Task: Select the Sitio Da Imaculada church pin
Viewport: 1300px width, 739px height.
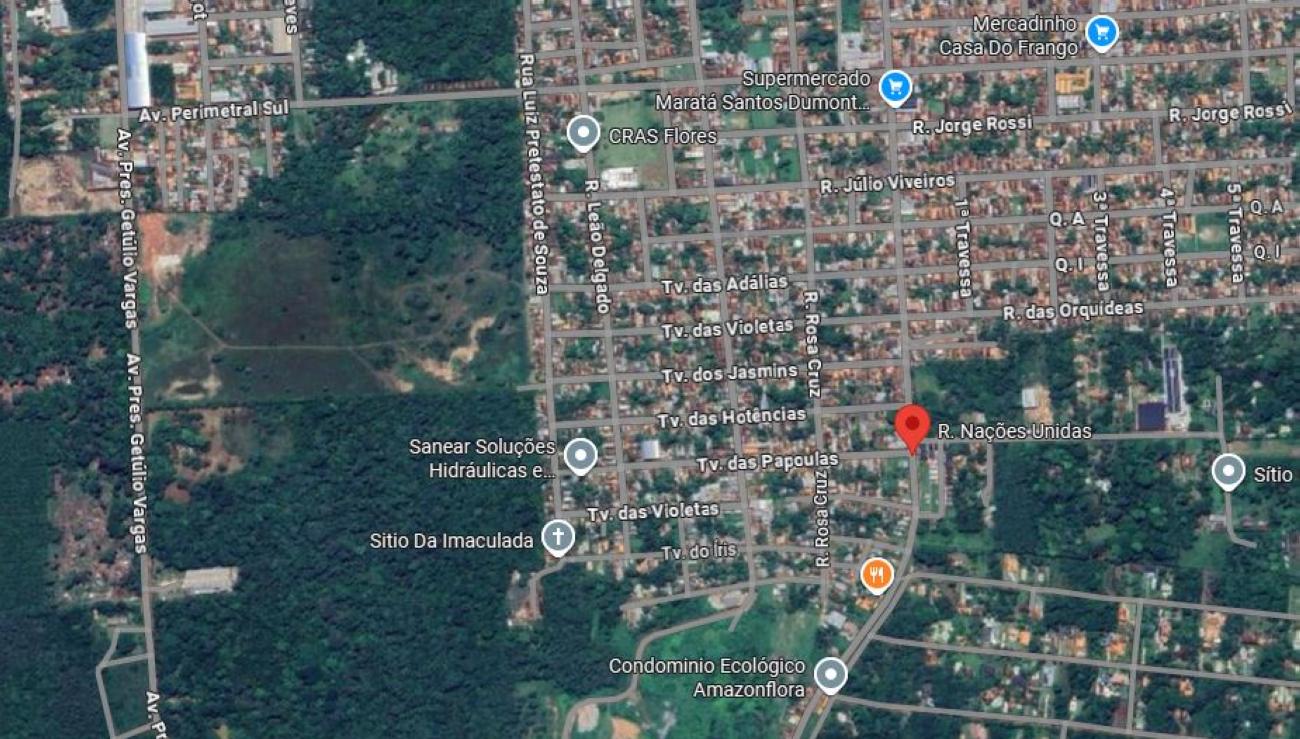Action: (x=558, y=538)
